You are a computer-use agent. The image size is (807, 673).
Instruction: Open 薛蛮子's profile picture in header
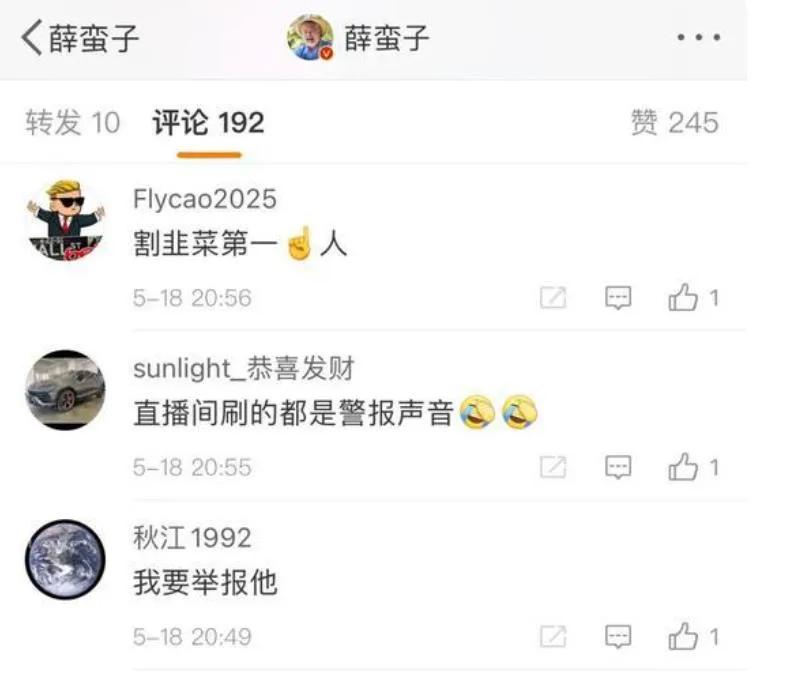(x=310, y=38)
